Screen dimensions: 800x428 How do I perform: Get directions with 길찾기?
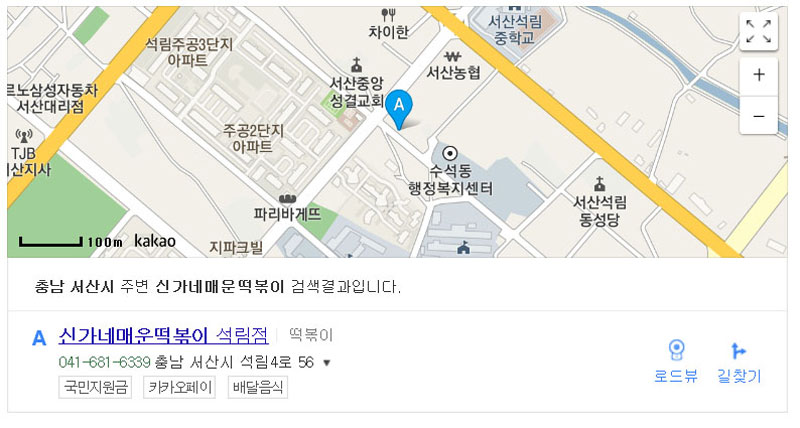pyautogui.click(x=739, y=361)
